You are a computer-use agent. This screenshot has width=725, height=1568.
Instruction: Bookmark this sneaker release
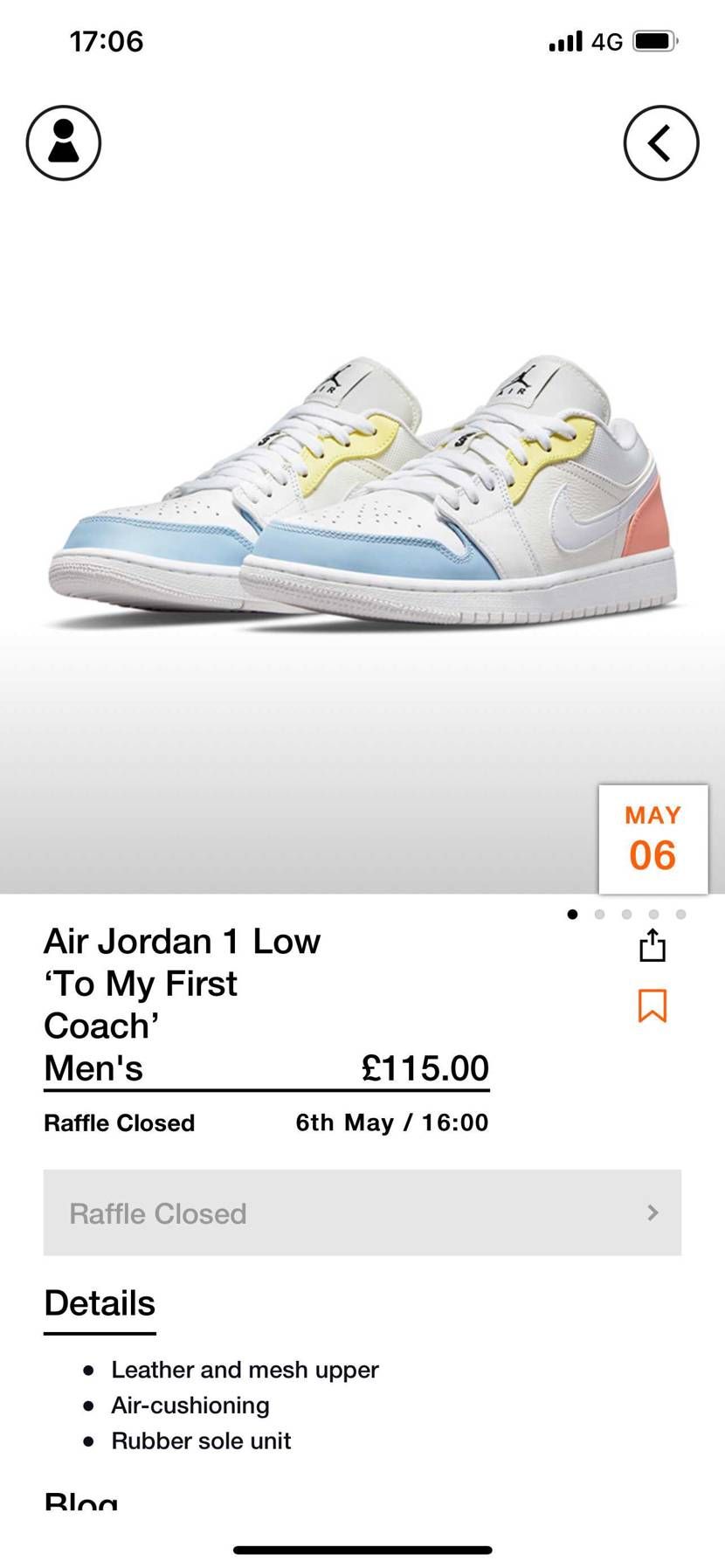click(x=652, y=1005)
